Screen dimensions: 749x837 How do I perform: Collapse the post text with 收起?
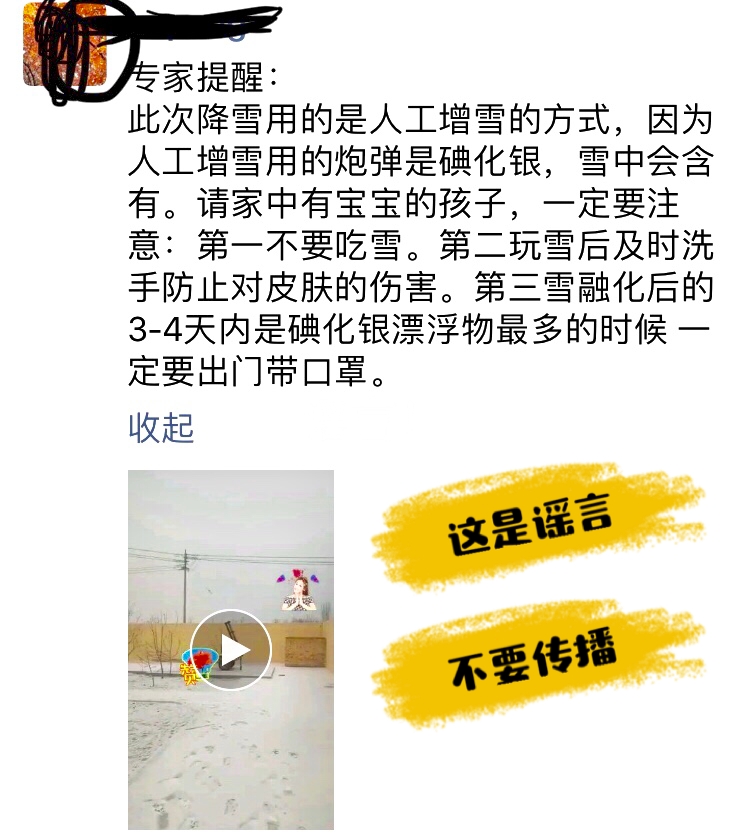pyautogui.click(x=160, y=428)
